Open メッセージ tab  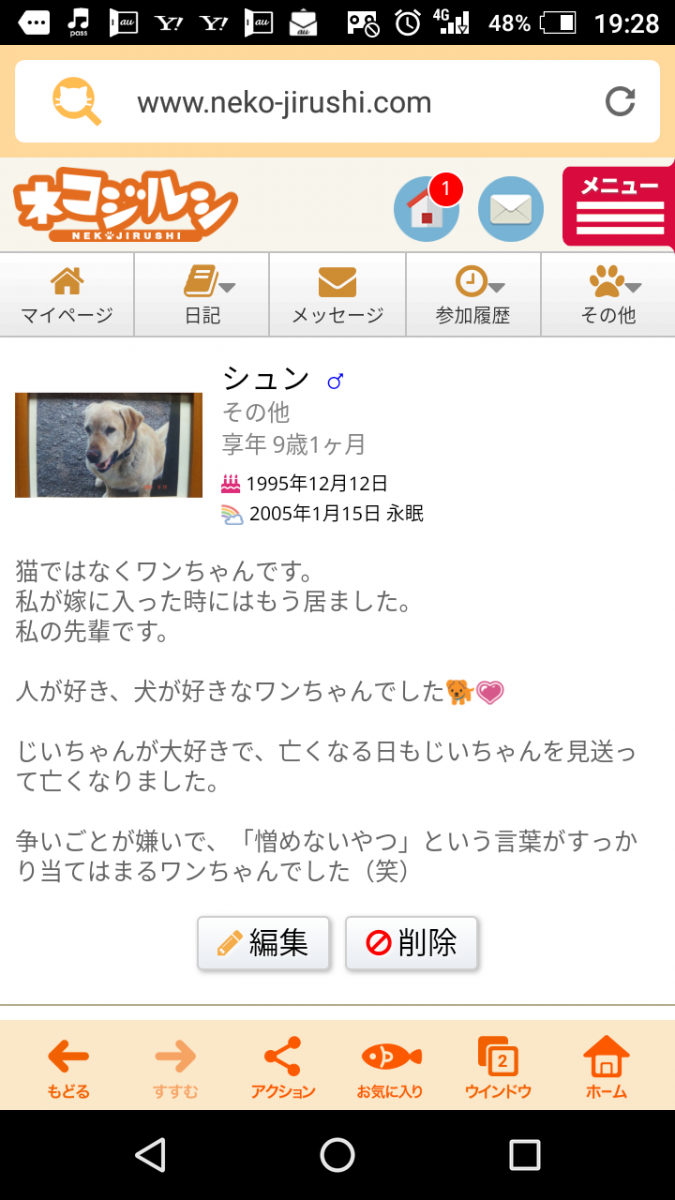pyautogui.click(x=337, y=295)
